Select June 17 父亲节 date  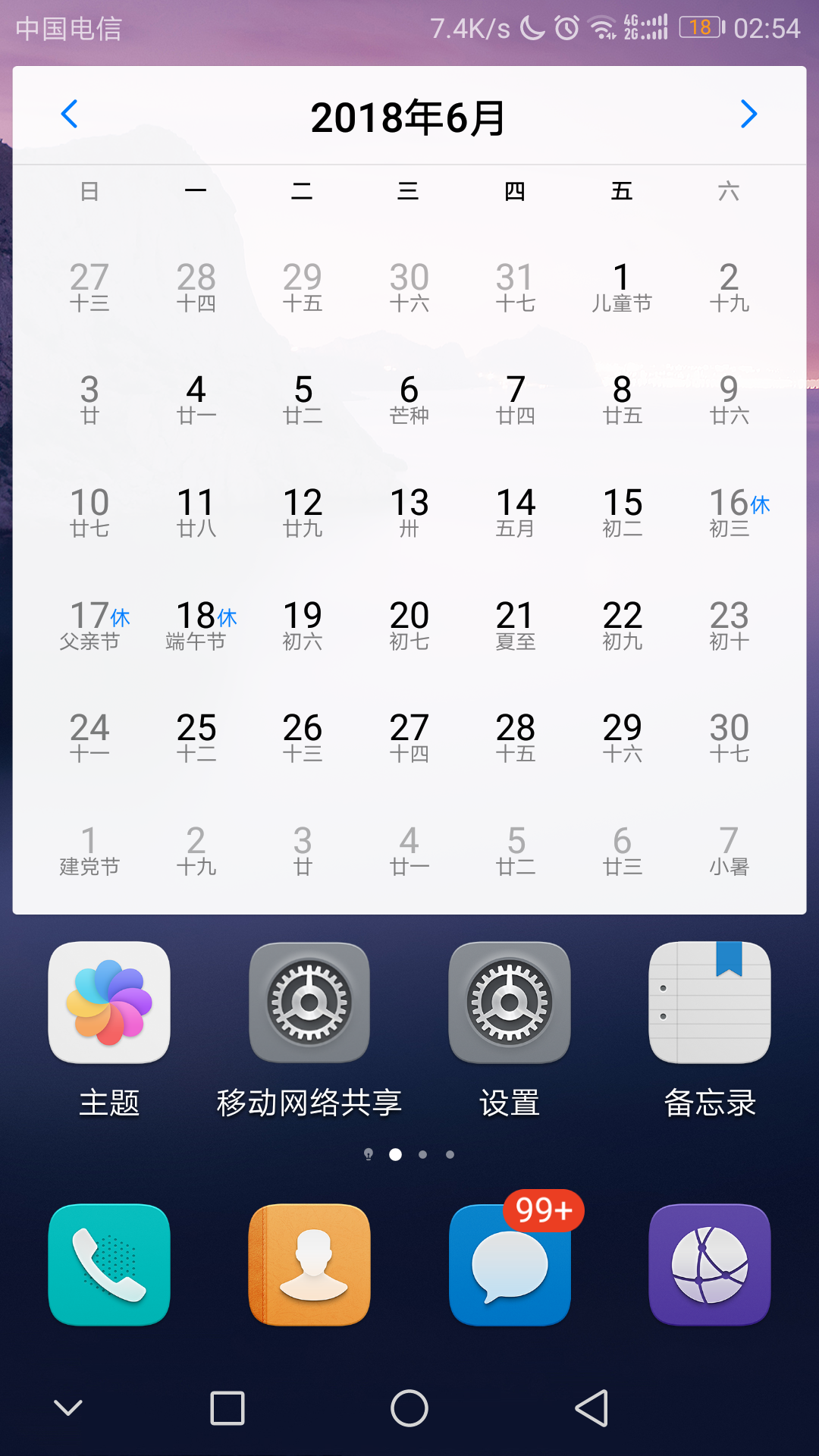click(x=89, y=625)
